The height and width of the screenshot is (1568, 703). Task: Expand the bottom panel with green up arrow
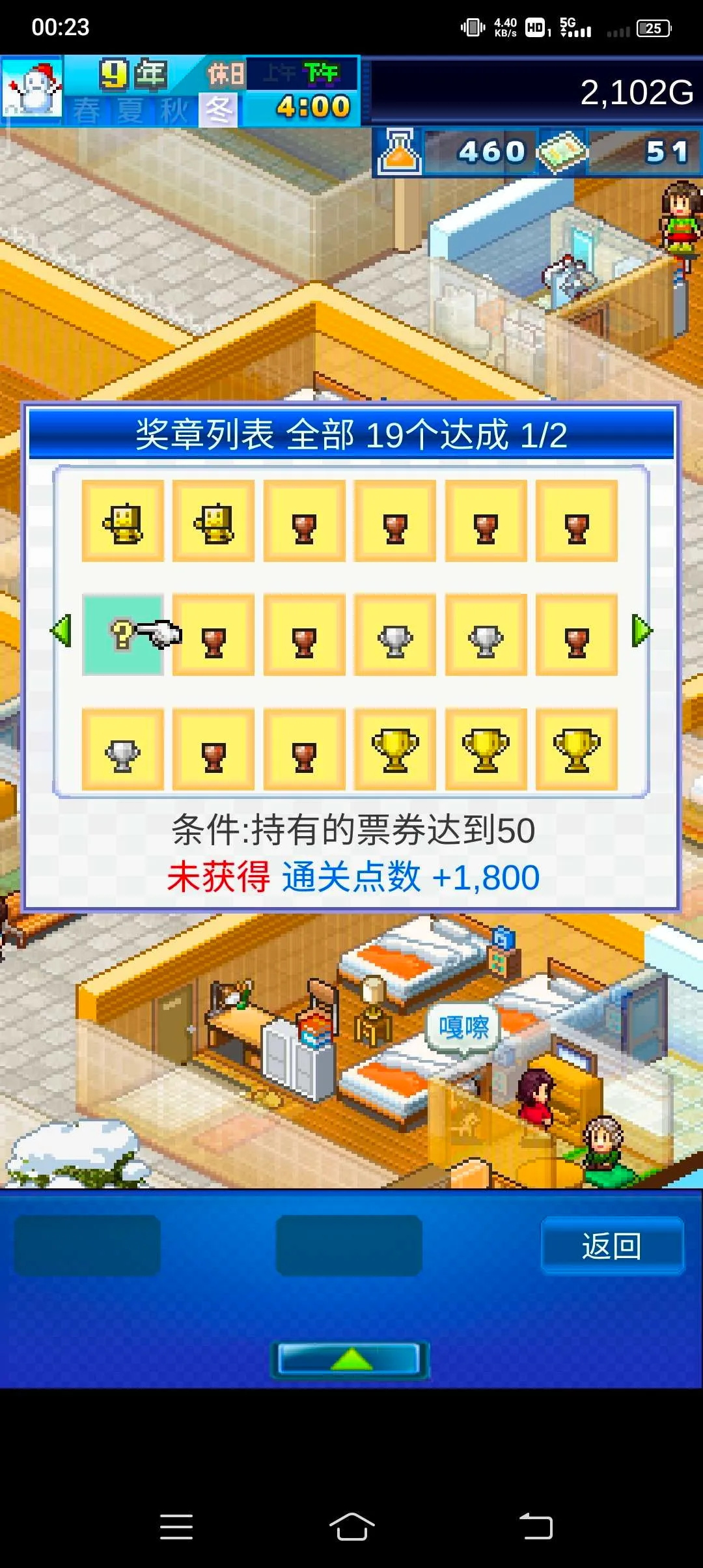pyautogui.click(x=350, y=1359)
